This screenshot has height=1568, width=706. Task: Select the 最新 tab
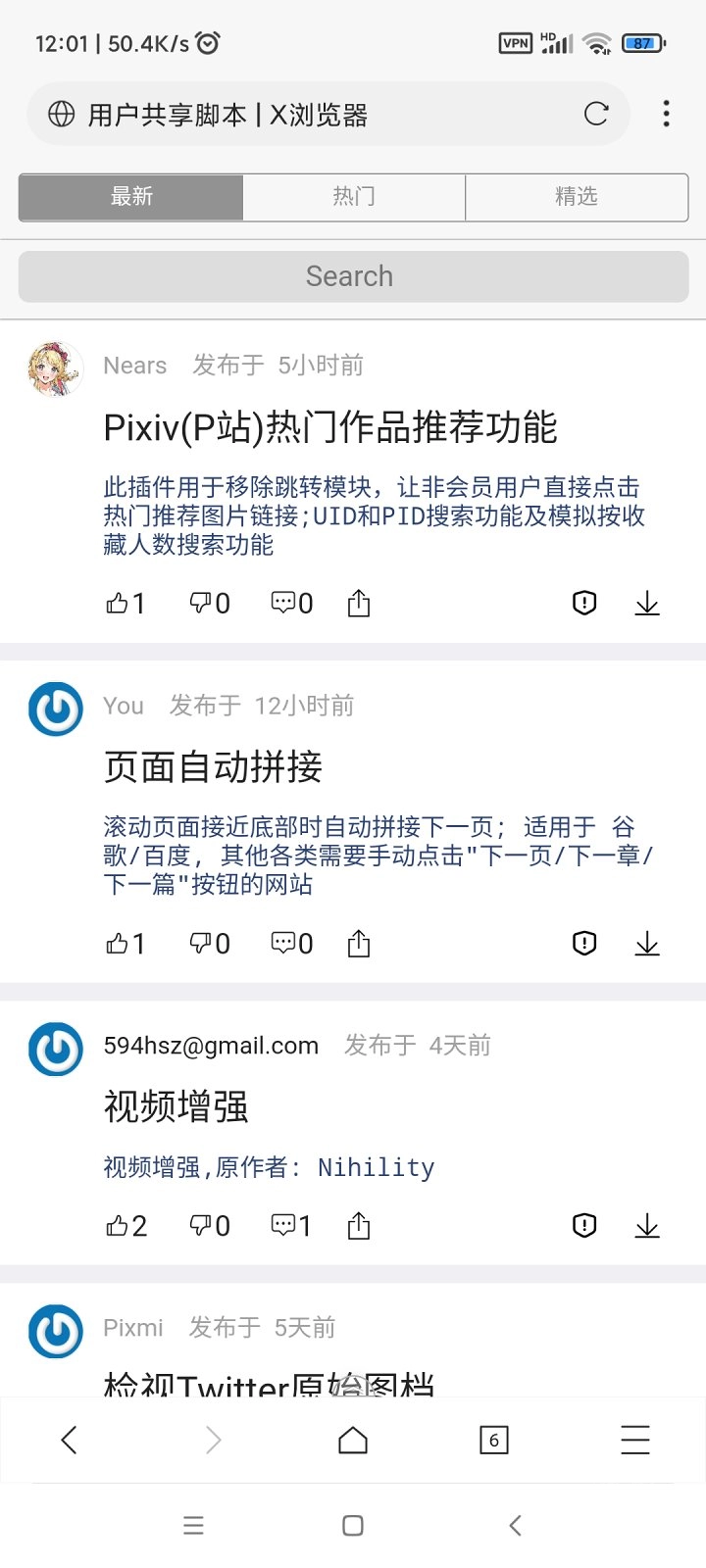pyautogui.click(x=131, y=197)
